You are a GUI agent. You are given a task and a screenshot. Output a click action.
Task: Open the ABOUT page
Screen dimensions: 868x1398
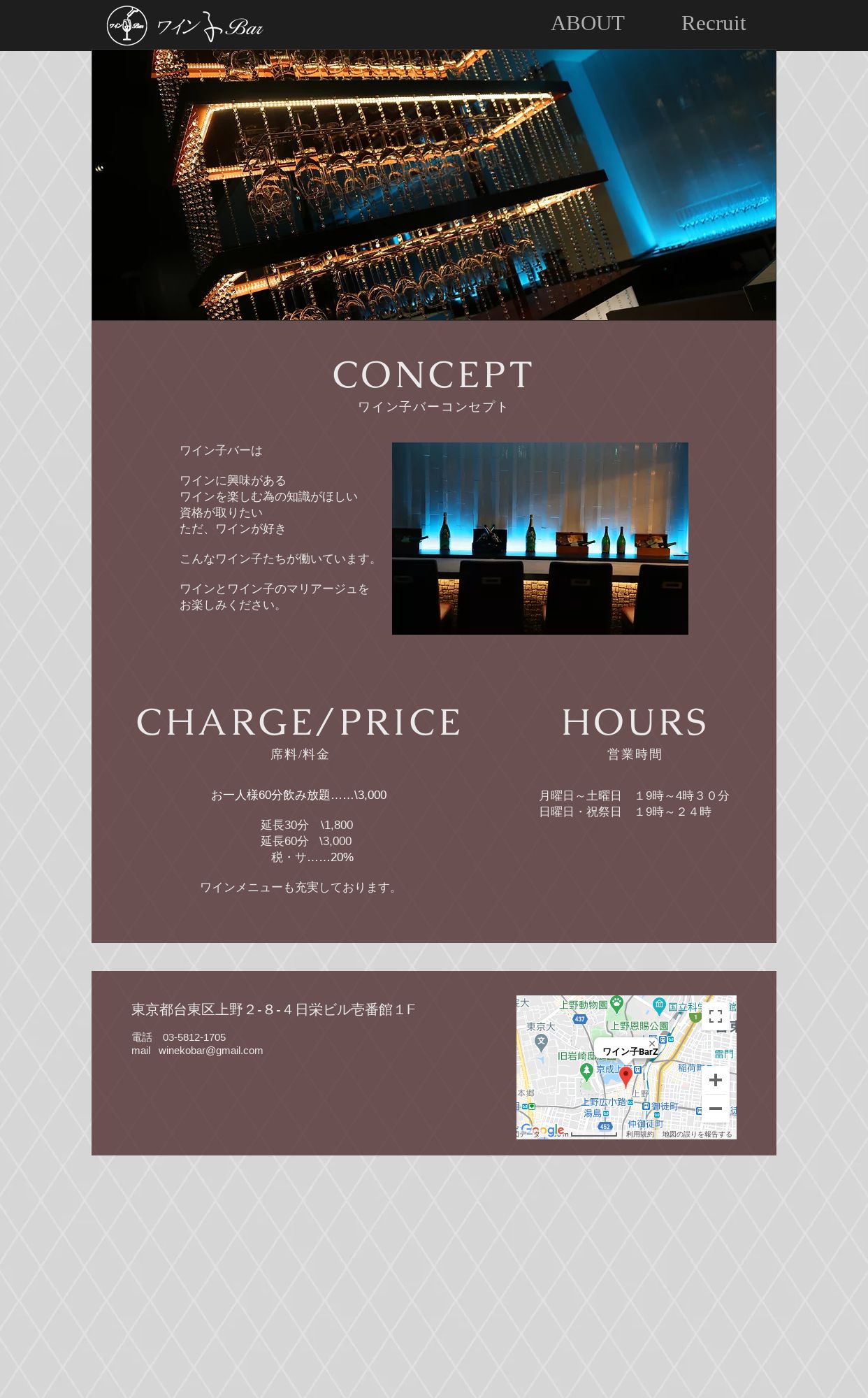click(x=587, y=23)
